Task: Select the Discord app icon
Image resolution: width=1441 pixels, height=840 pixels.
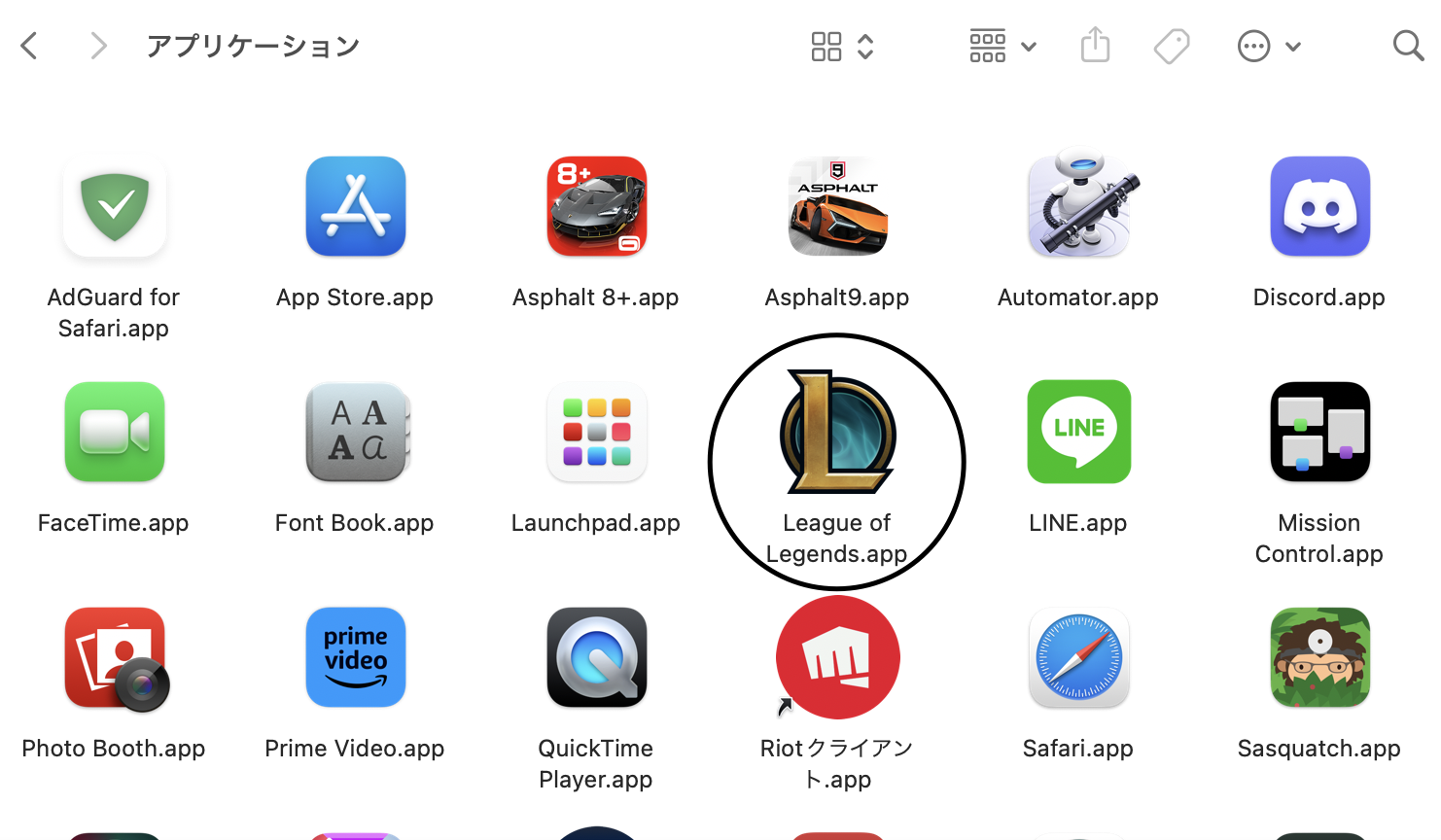Action: pos(1319,207)
